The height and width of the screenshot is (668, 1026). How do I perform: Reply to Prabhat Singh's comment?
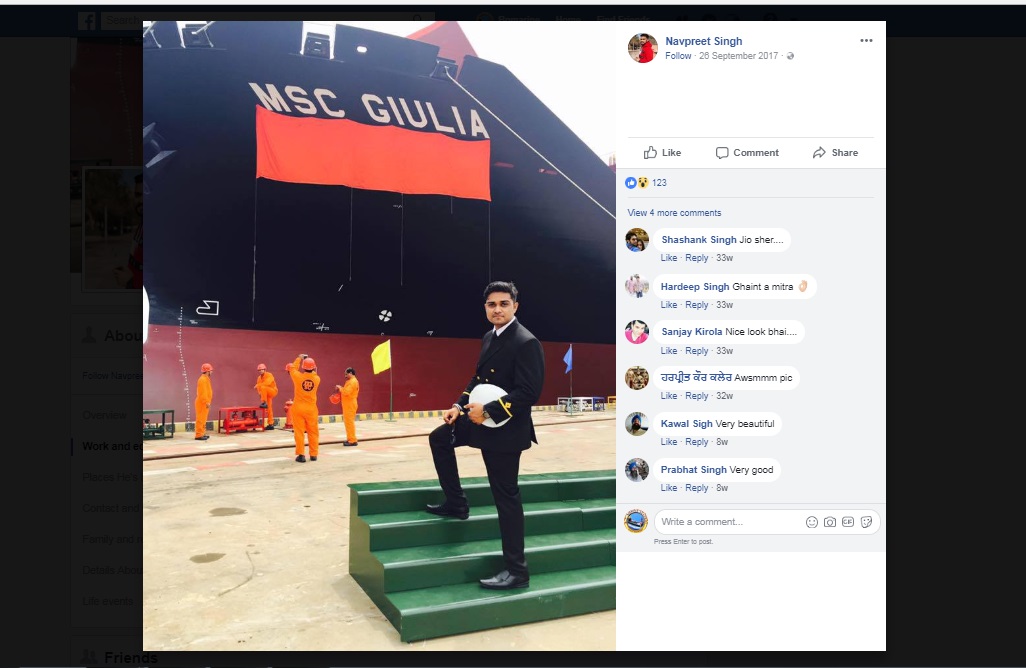(x=697, y=488)
